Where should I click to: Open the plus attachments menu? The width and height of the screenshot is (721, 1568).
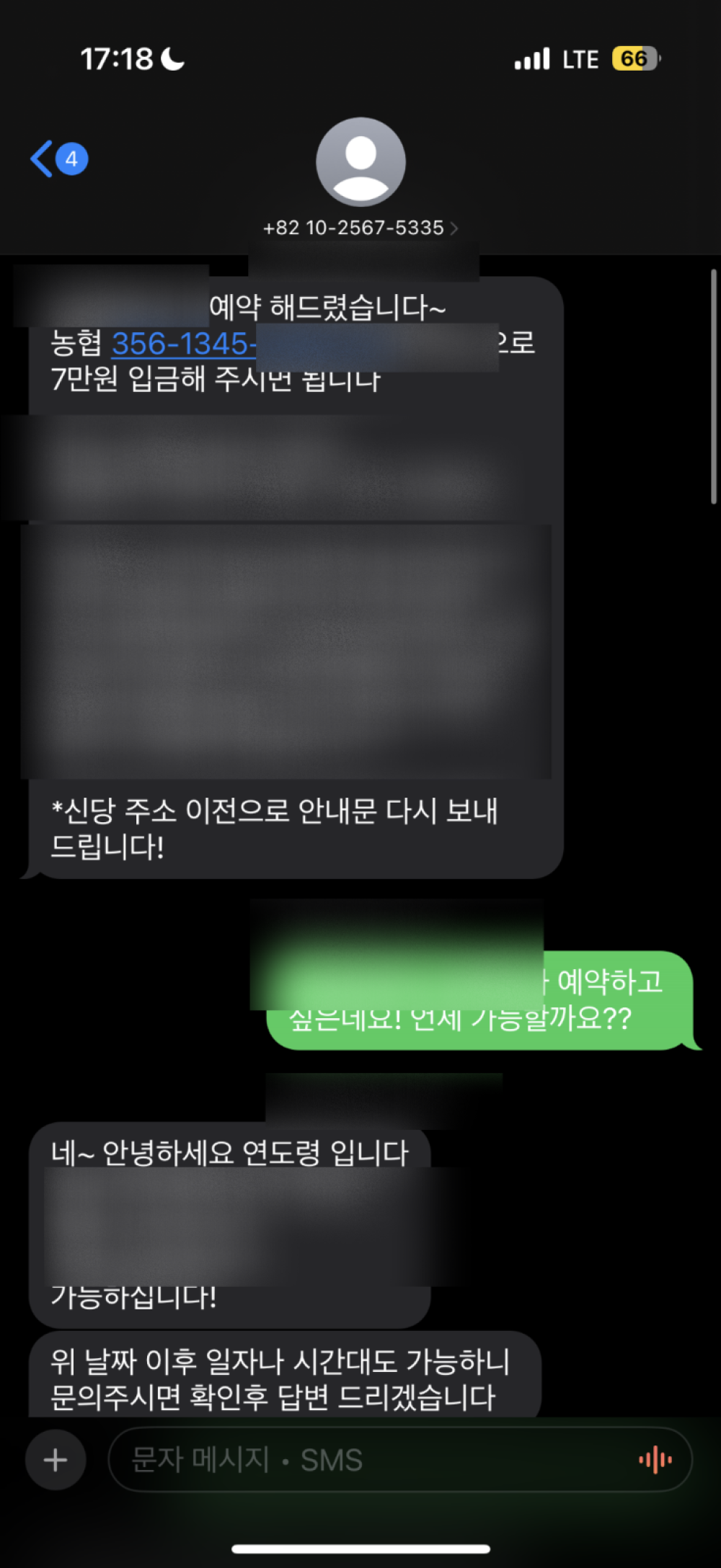point(56,1460)
